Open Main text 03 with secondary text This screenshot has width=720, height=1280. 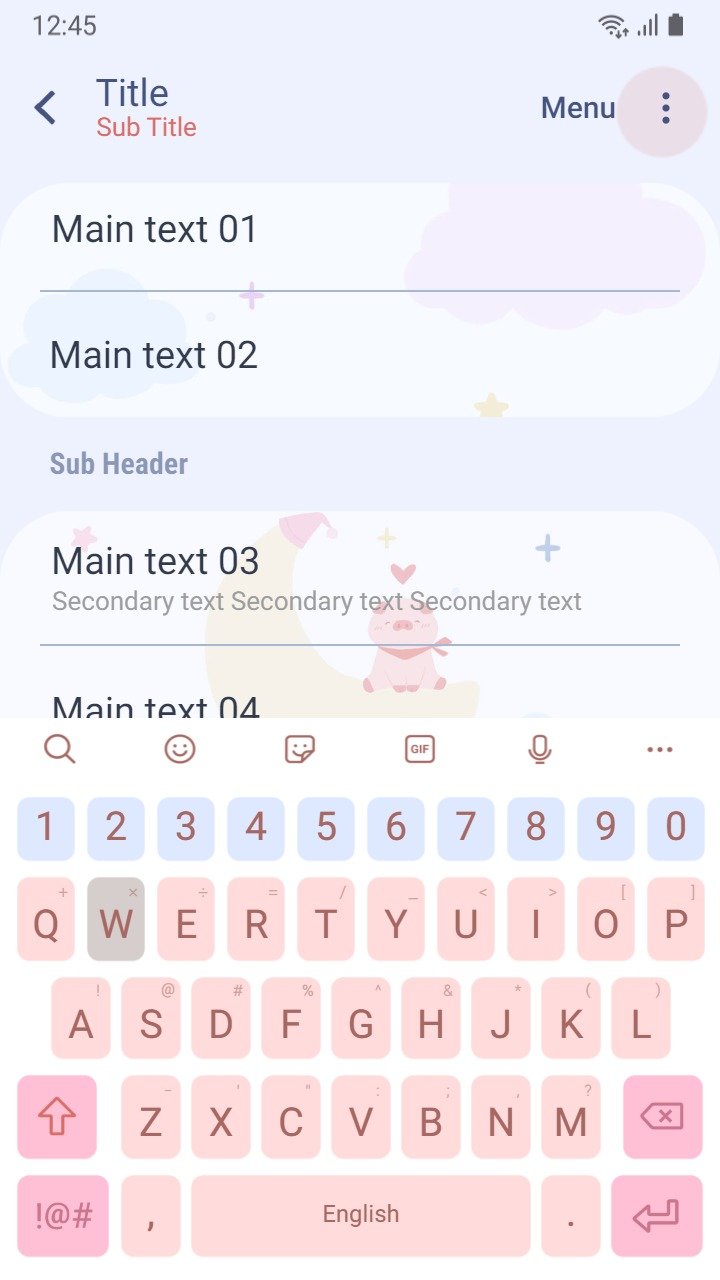pyautogui.click(x=360, y=578)
